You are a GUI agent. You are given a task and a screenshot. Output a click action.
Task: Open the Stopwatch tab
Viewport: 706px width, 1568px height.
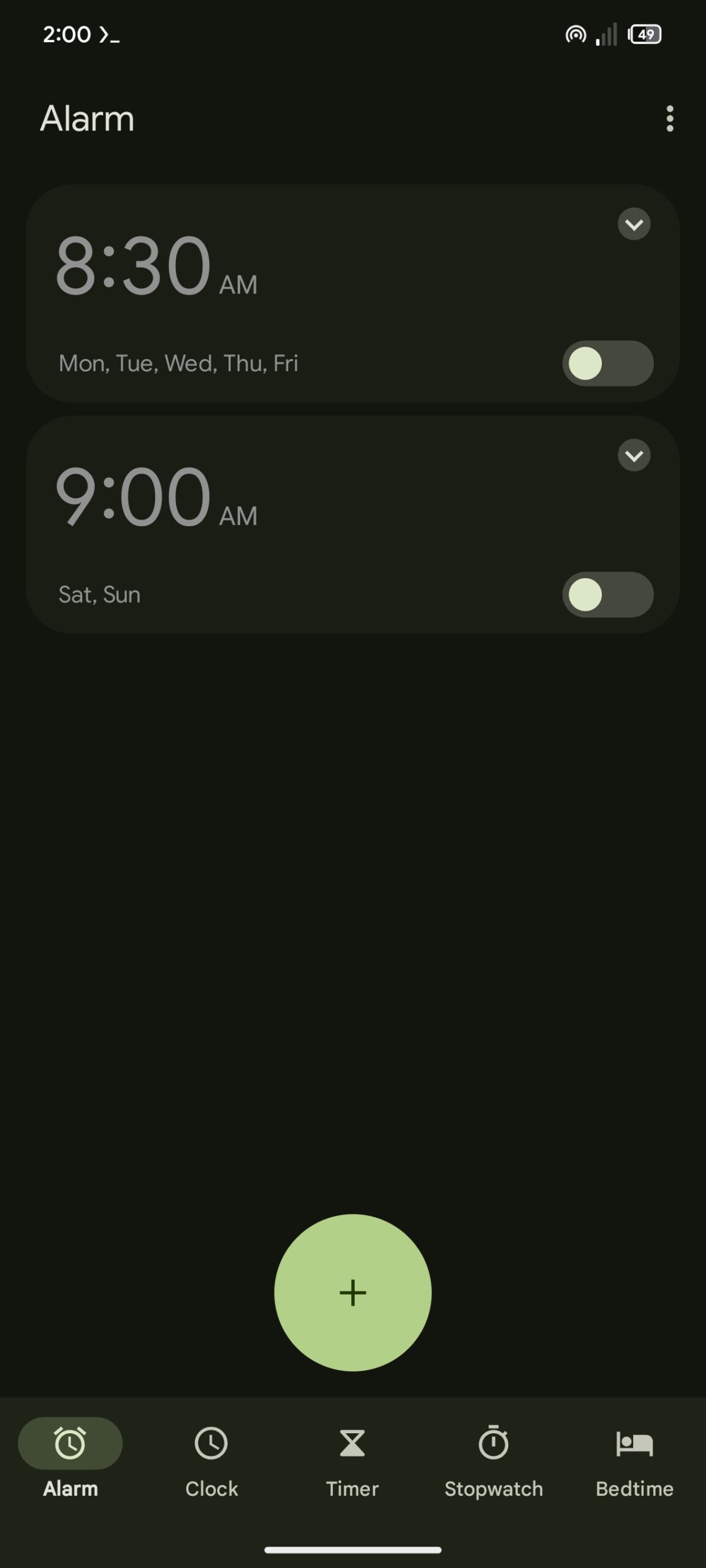493,1460
